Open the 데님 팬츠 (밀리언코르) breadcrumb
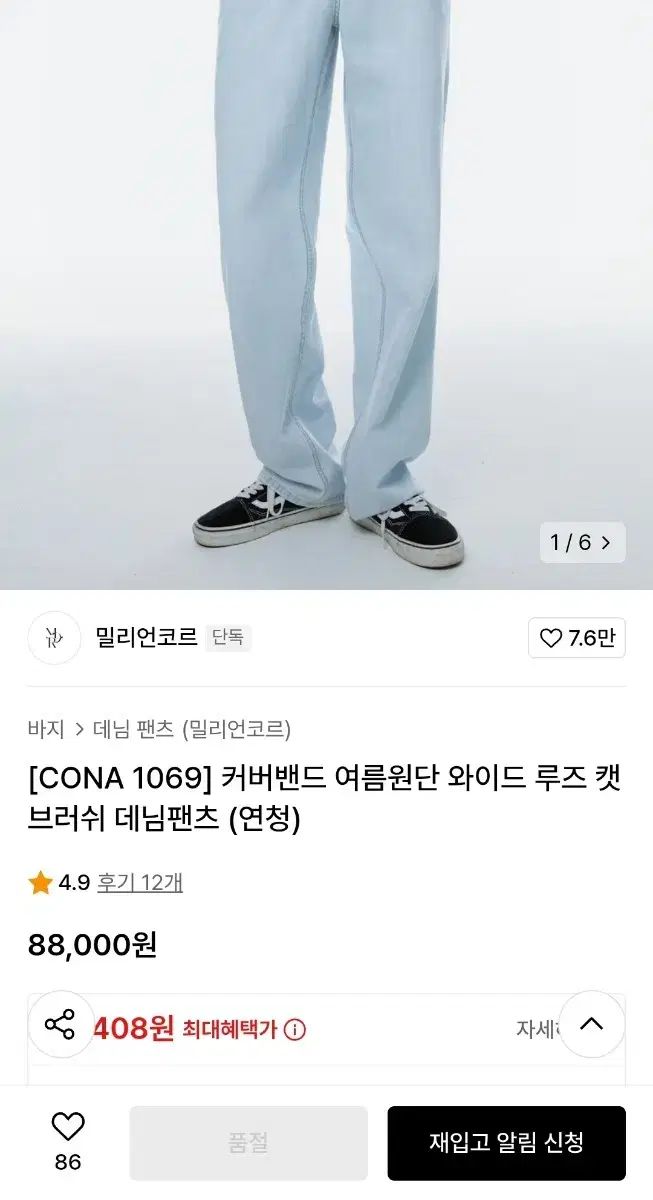653x1200 pixels. (192, 729)
